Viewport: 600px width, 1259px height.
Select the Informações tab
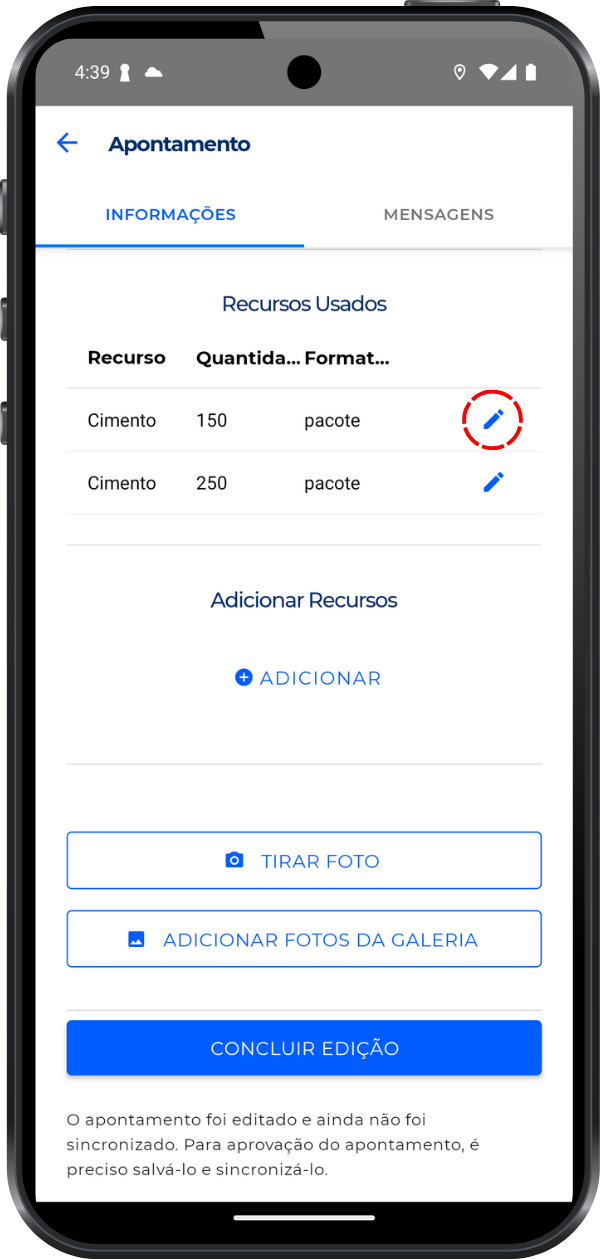point(171,215)
